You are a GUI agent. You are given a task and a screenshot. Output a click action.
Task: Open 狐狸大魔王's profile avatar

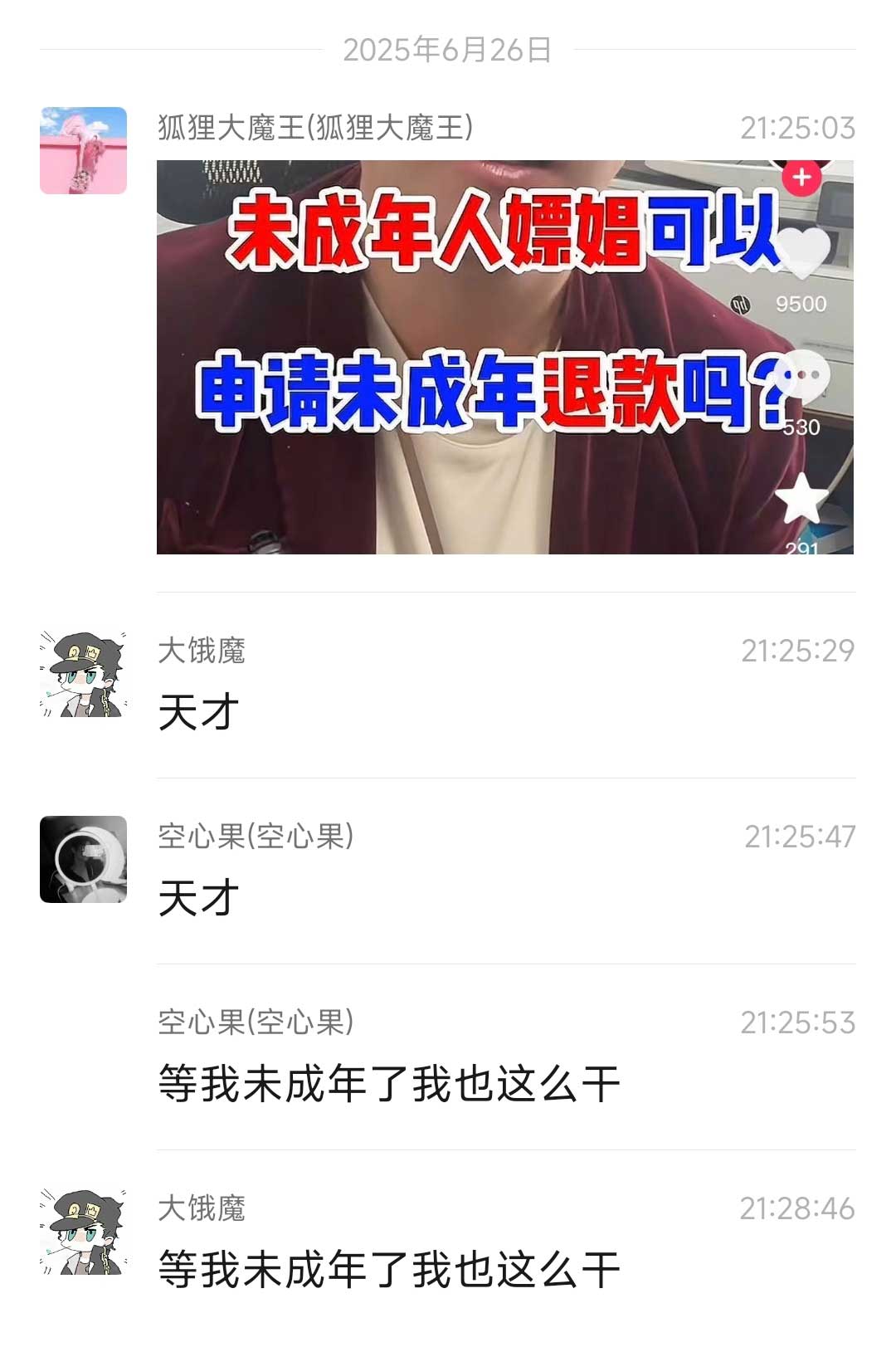tap(84, 150)
